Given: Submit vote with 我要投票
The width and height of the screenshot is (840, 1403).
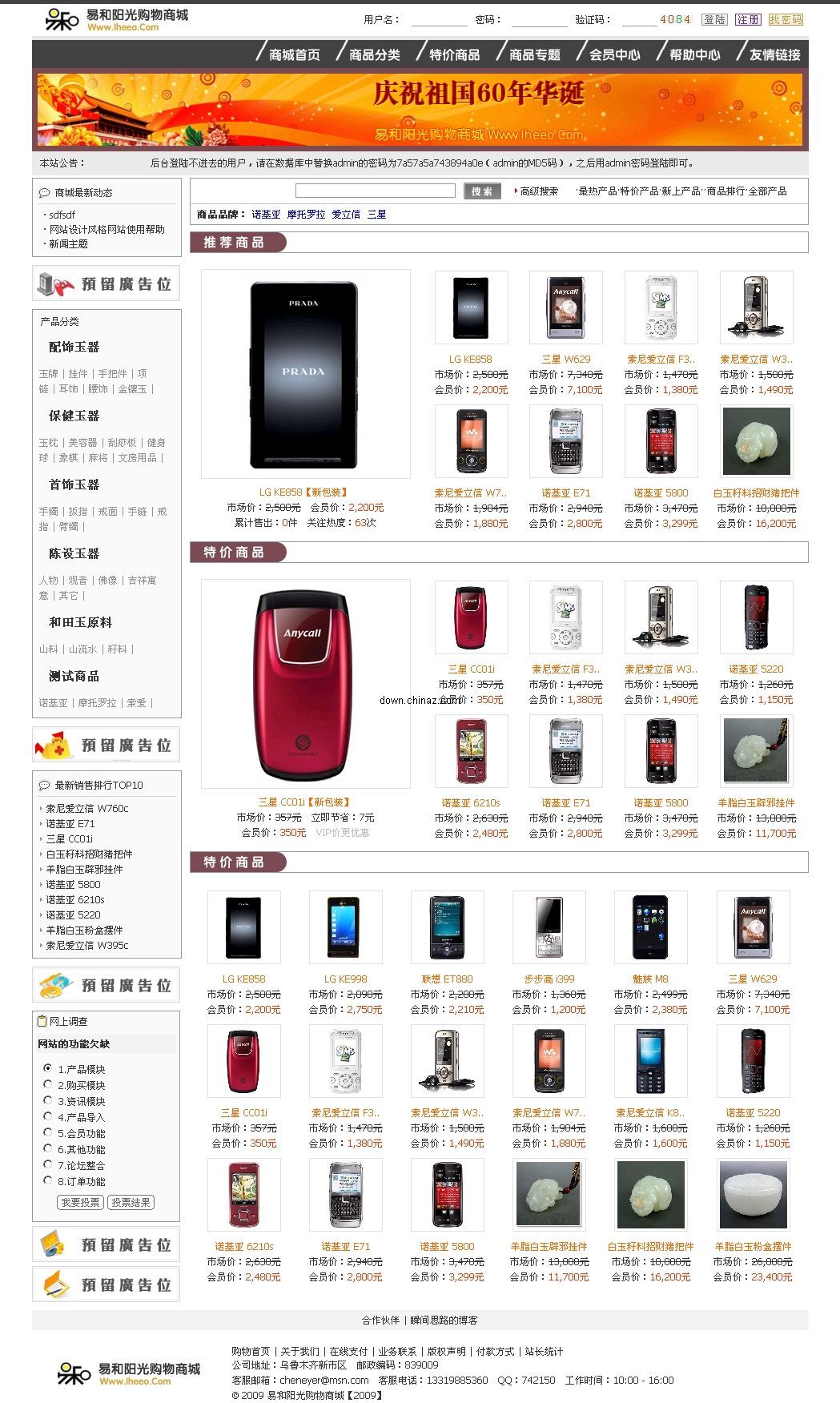Looking at the screenshot, I should (x=81, y=1202).
